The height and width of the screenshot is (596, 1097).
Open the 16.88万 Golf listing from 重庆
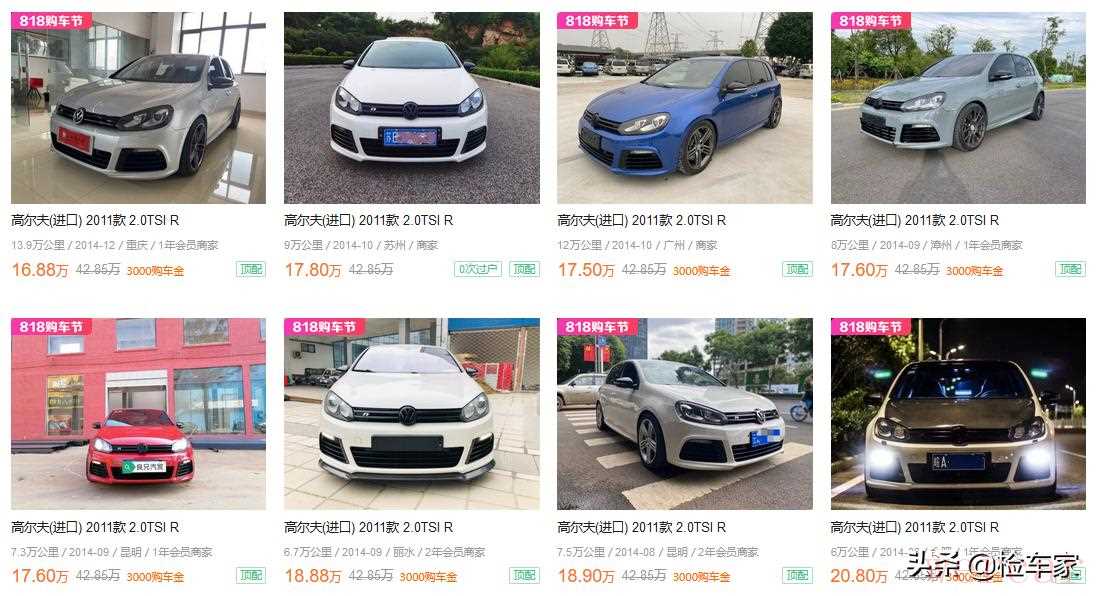[x=138, y=108]
